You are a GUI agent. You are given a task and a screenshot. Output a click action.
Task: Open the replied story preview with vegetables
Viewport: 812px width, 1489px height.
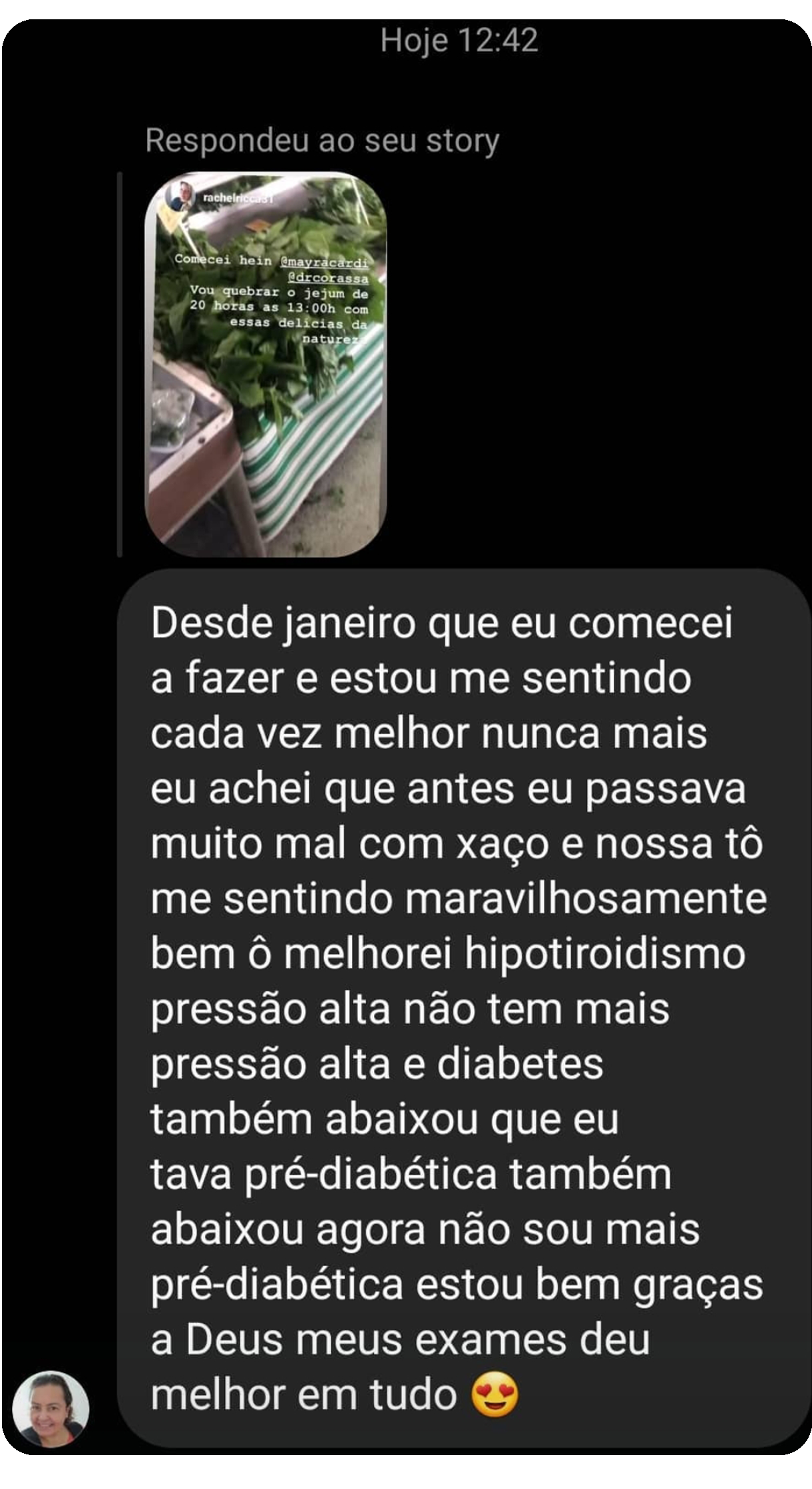click(x=266, y=365)
